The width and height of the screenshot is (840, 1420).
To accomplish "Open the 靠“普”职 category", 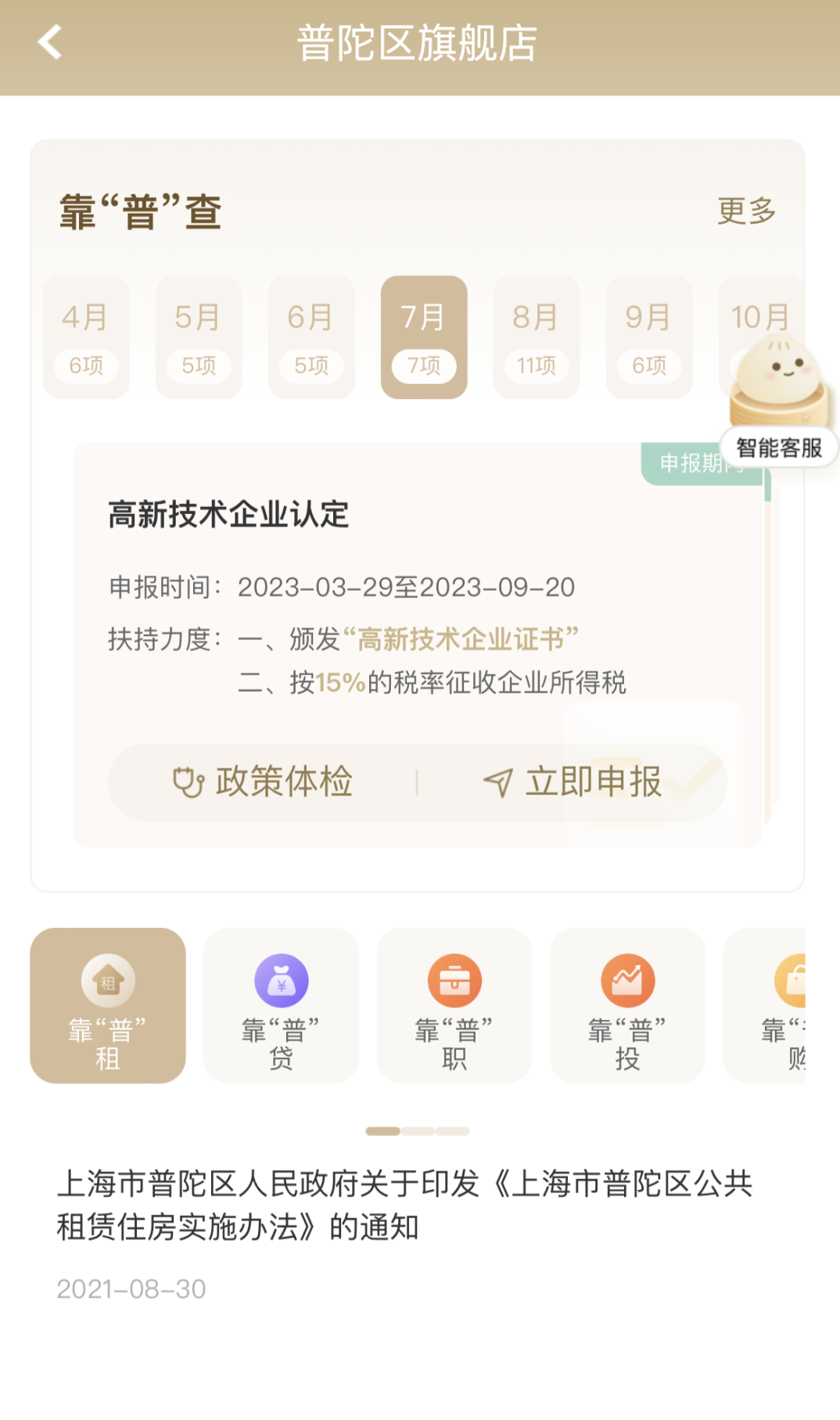I will 454,1005.
